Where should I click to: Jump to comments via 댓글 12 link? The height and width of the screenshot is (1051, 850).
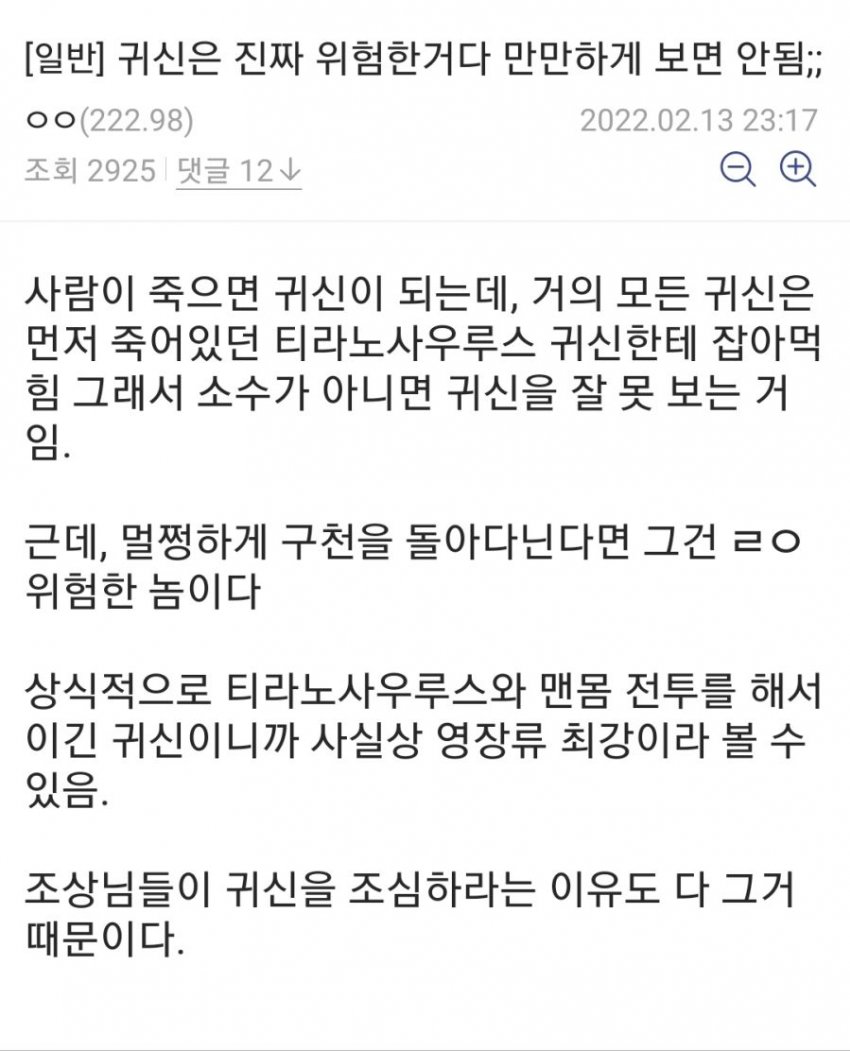238,171
